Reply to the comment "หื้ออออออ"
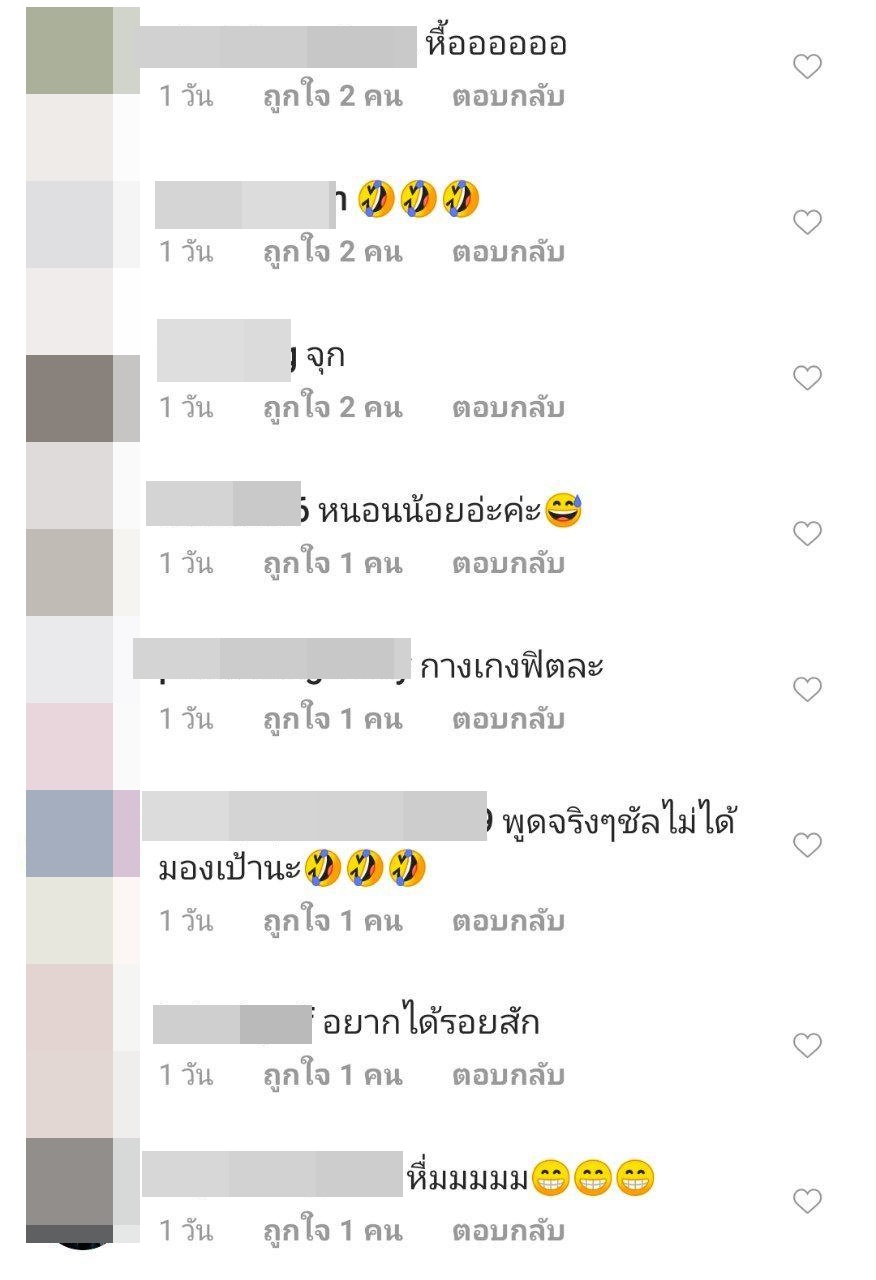This screenshot has width=876, height=1280. [508, 97]
